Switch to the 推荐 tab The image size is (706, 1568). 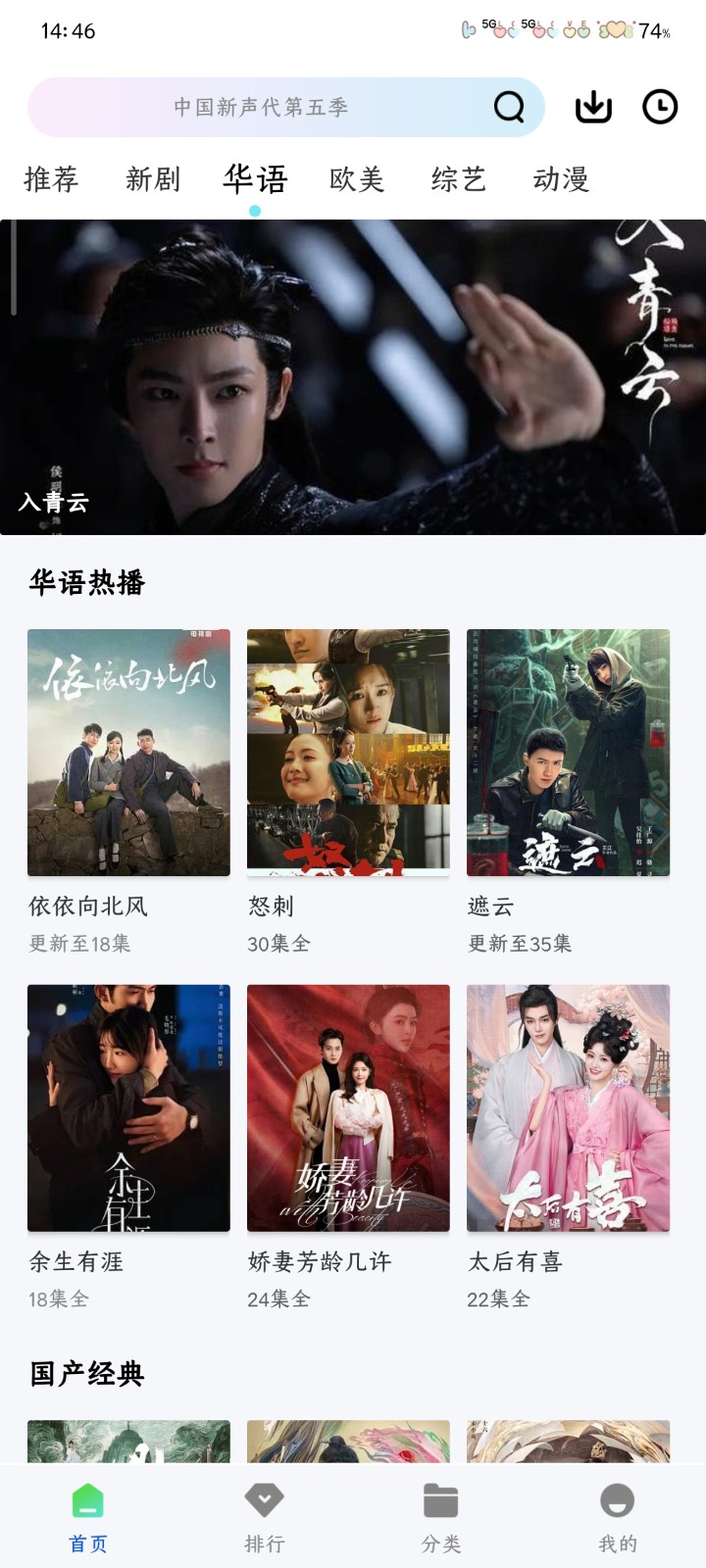pos(54,179)
